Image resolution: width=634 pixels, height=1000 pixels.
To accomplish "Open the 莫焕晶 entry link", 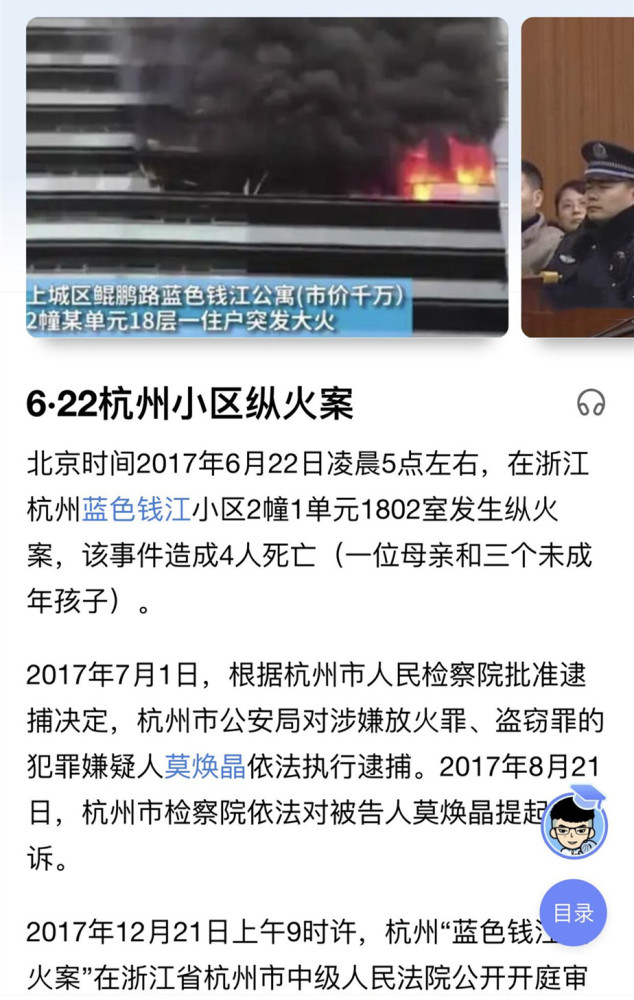I will click(205, 766).
